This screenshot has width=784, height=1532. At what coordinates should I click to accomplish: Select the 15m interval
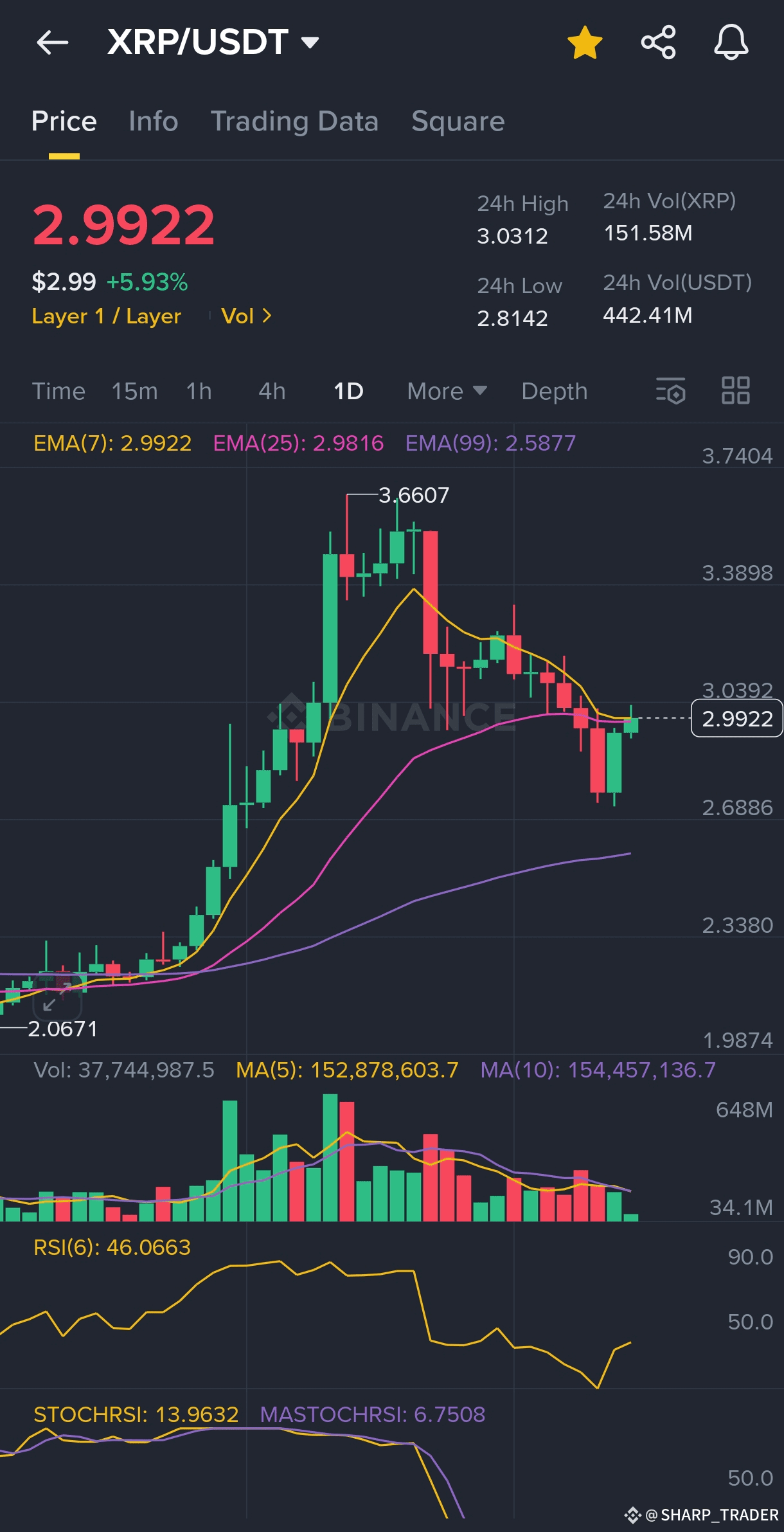pos(134,392)
